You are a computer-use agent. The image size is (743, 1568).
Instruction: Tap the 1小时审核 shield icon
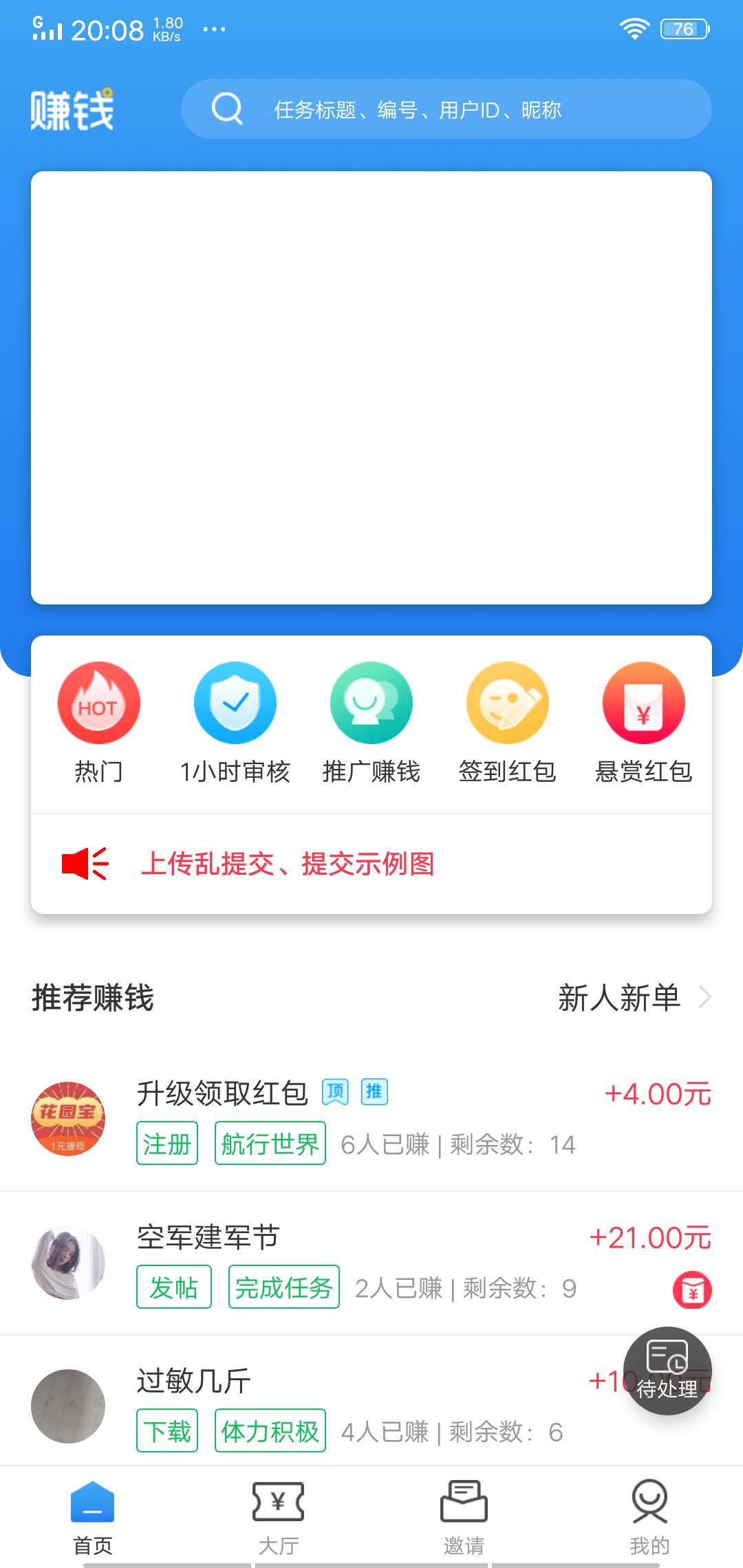coord(235,703)
